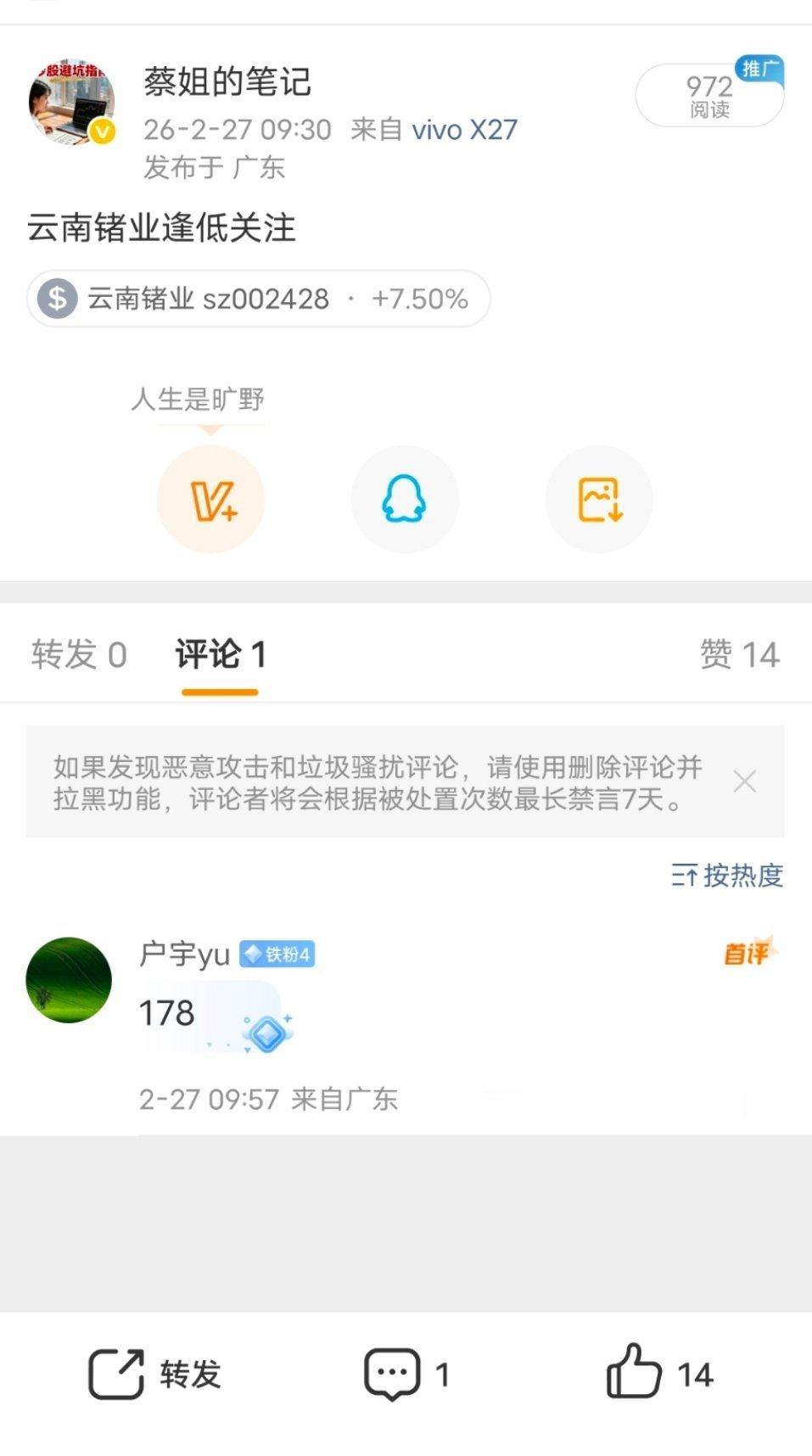Click the save image icon
The image size is (812, 1456).
coord(598,500)
